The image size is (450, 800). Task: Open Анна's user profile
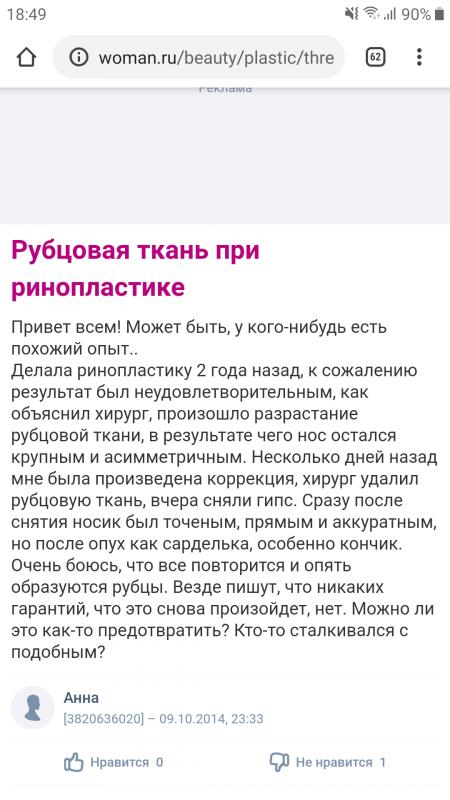[81, 697]
